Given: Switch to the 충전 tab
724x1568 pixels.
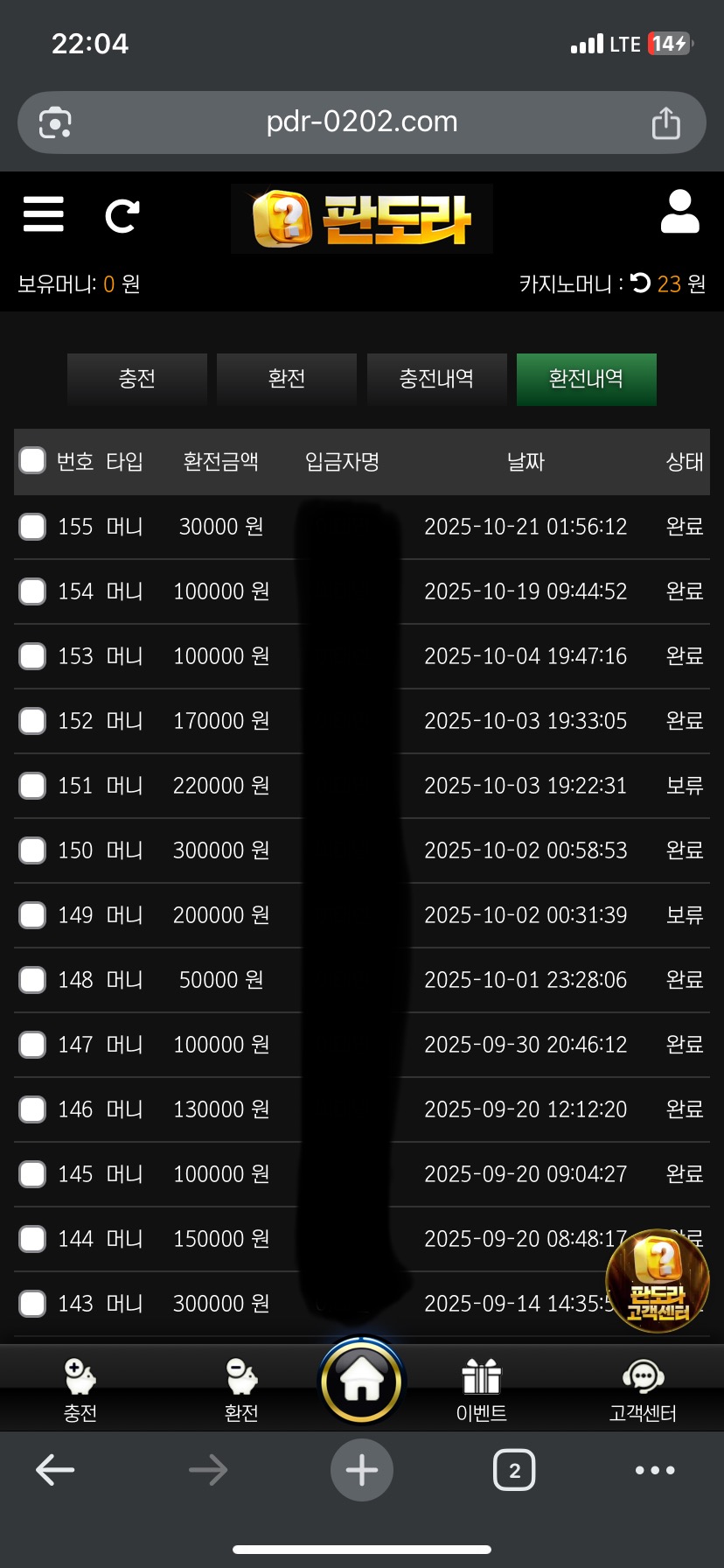Looking at the screenshot, I should 137,379.
